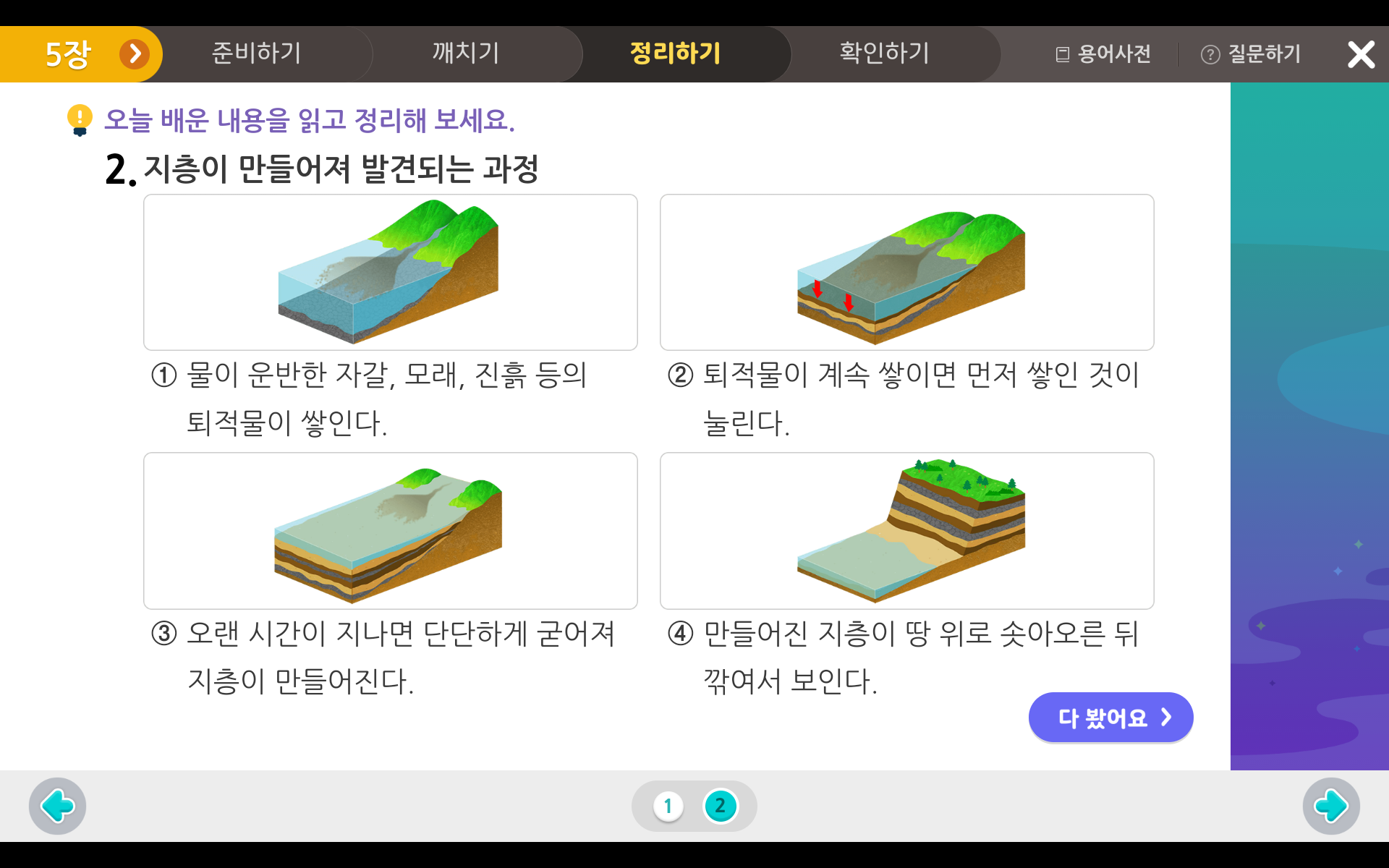Open the 5장 chapter menu
Image resolution: width=1389 pixels, height=868 pixels.
pos(134,54)
